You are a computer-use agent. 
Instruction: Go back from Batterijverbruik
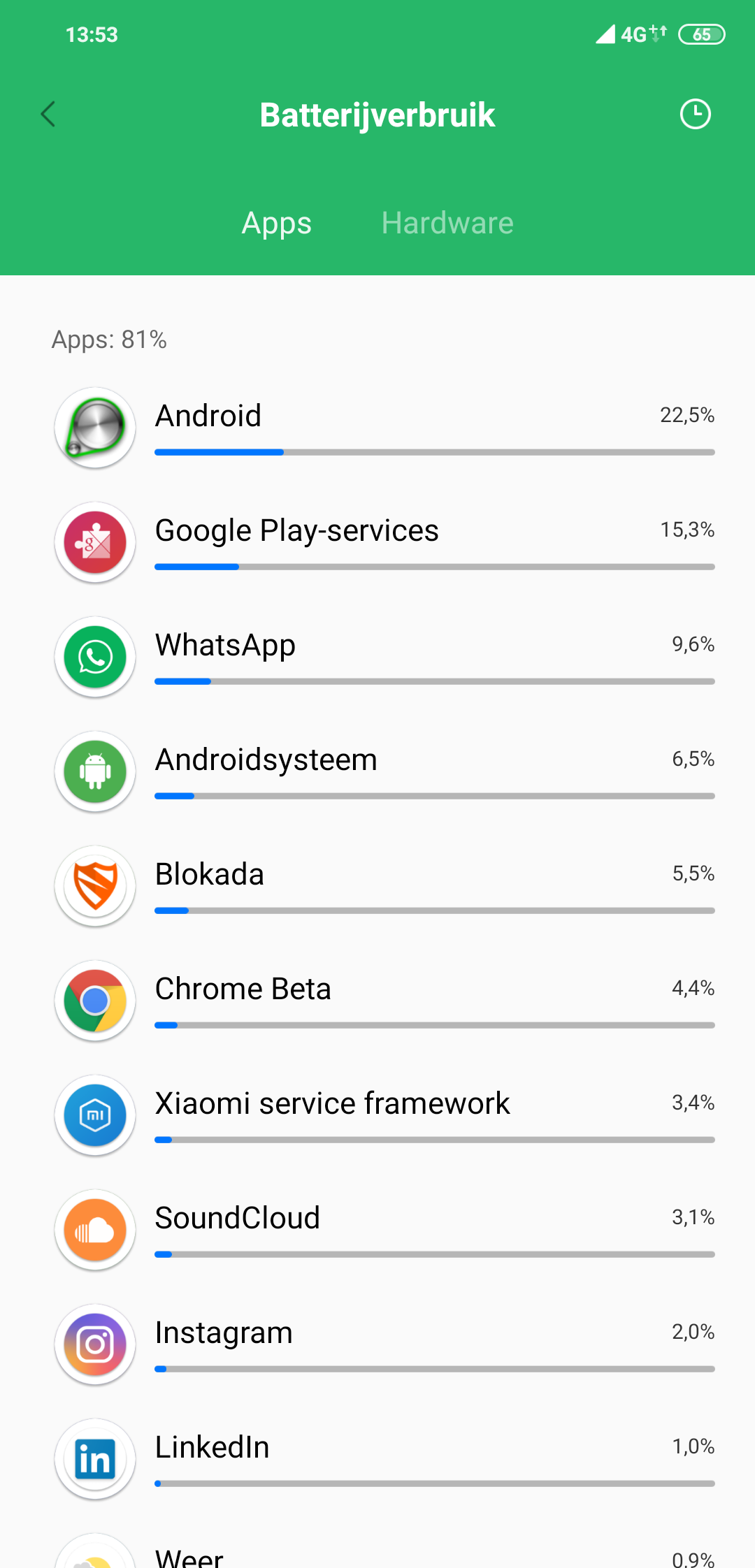tap(48, 114)
